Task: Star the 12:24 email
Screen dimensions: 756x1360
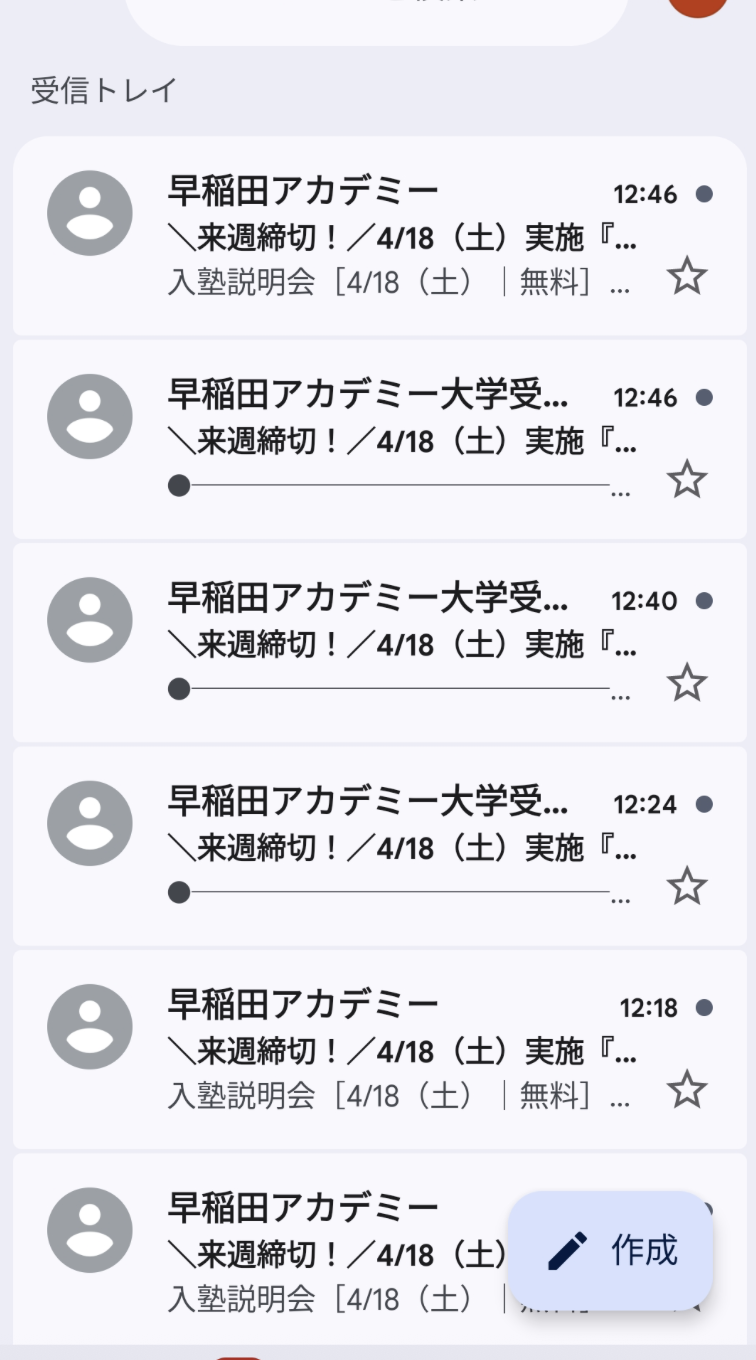Action: pyautogui.click(x=688, y=886)
